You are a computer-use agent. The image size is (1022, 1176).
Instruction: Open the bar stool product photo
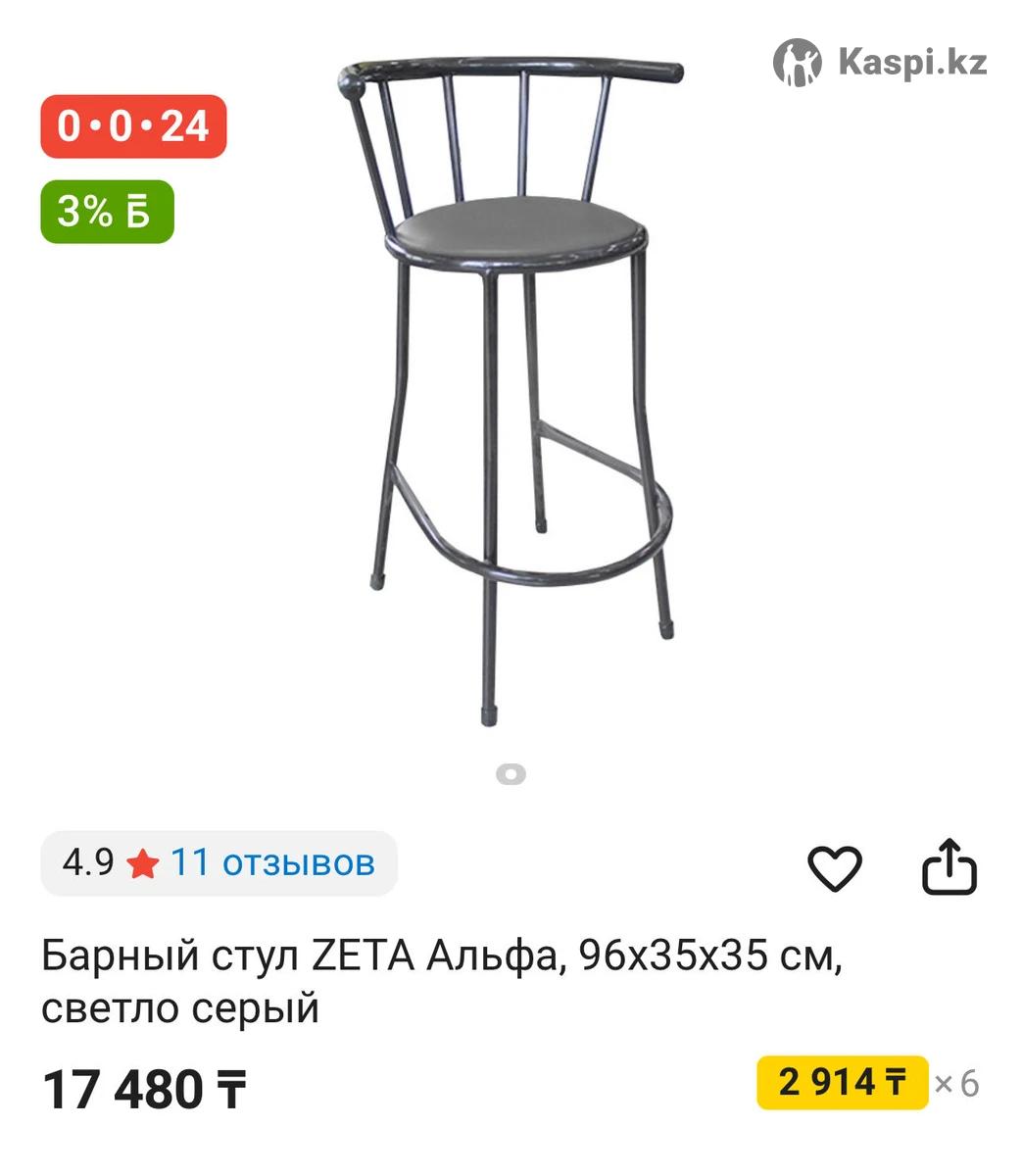tap(510, 392)
